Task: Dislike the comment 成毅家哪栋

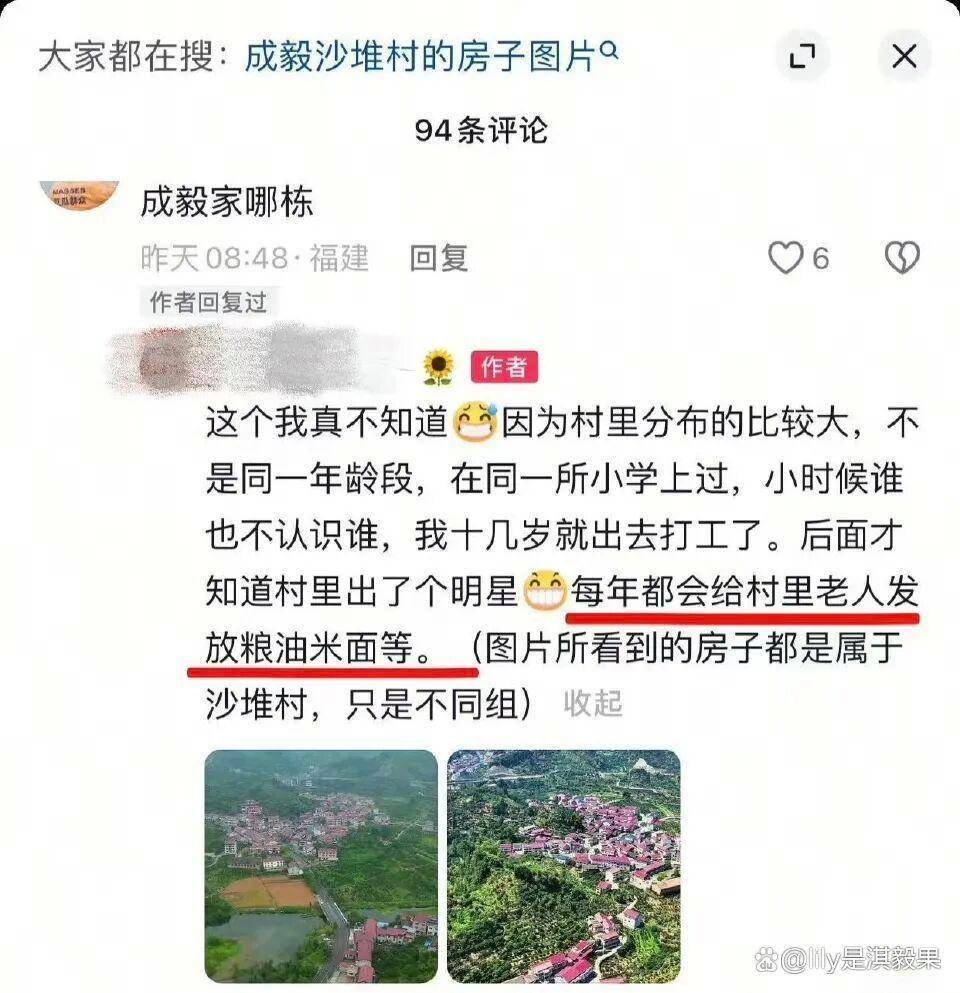Action: 902,258
